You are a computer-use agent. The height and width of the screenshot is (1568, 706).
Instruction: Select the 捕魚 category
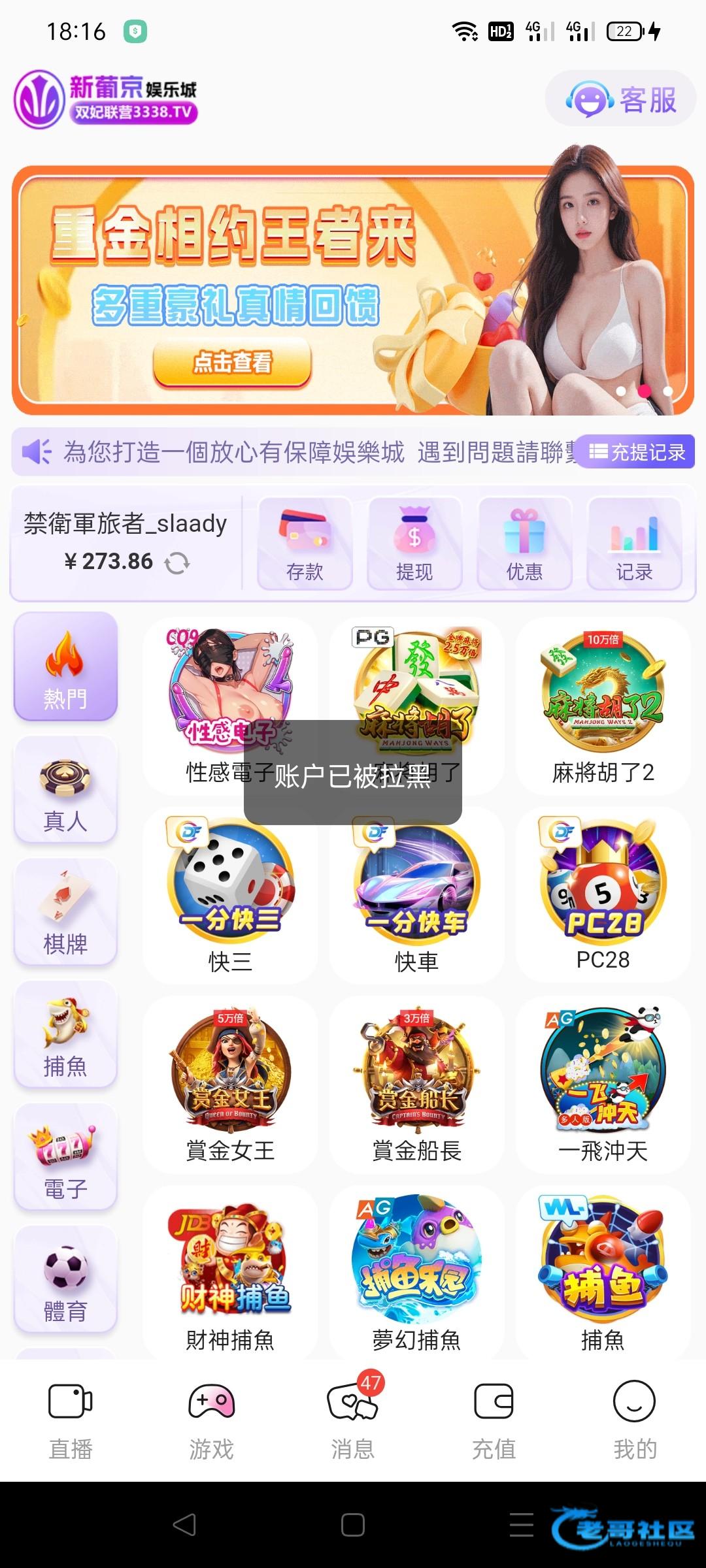[65, 1035]
